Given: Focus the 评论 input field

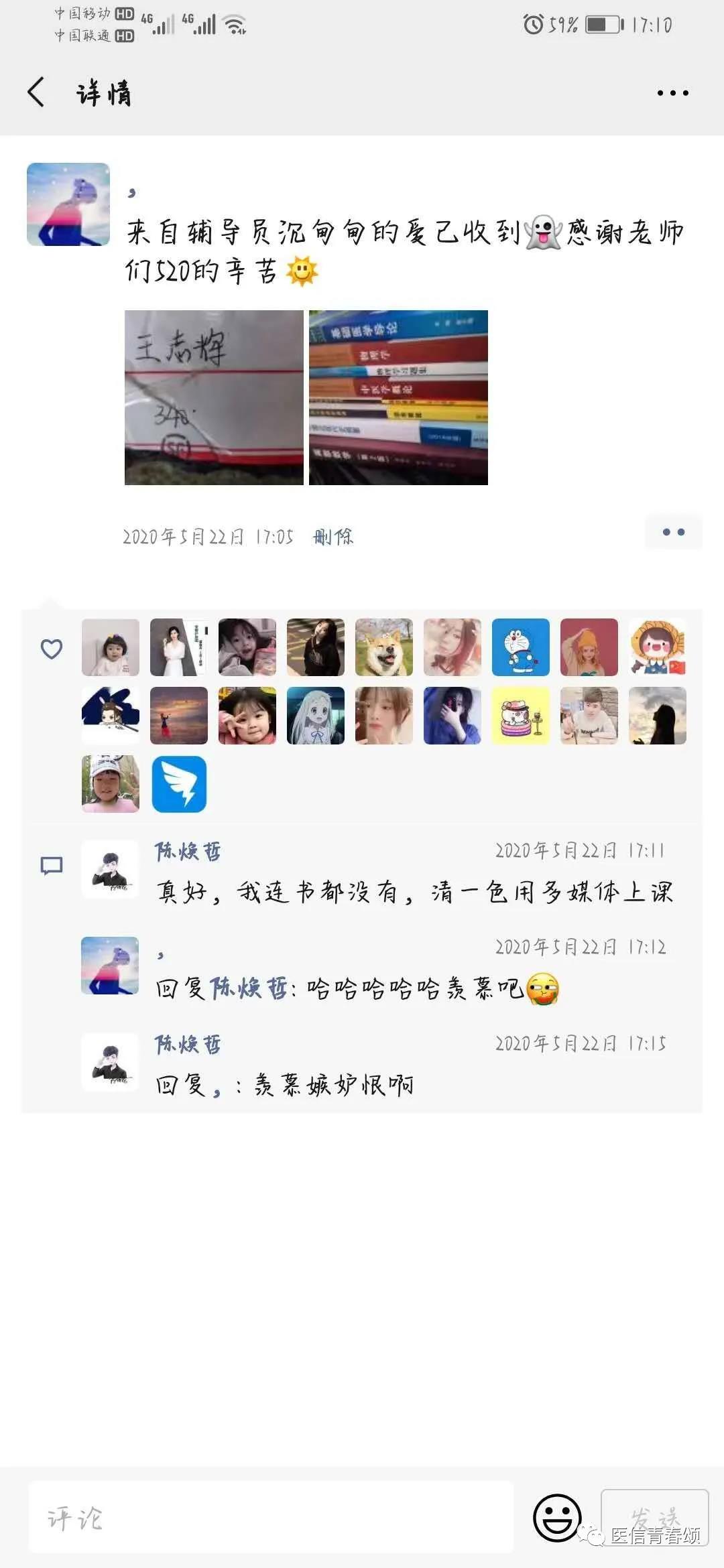Looking at the screenshot, I should [x=271, y=1518].
